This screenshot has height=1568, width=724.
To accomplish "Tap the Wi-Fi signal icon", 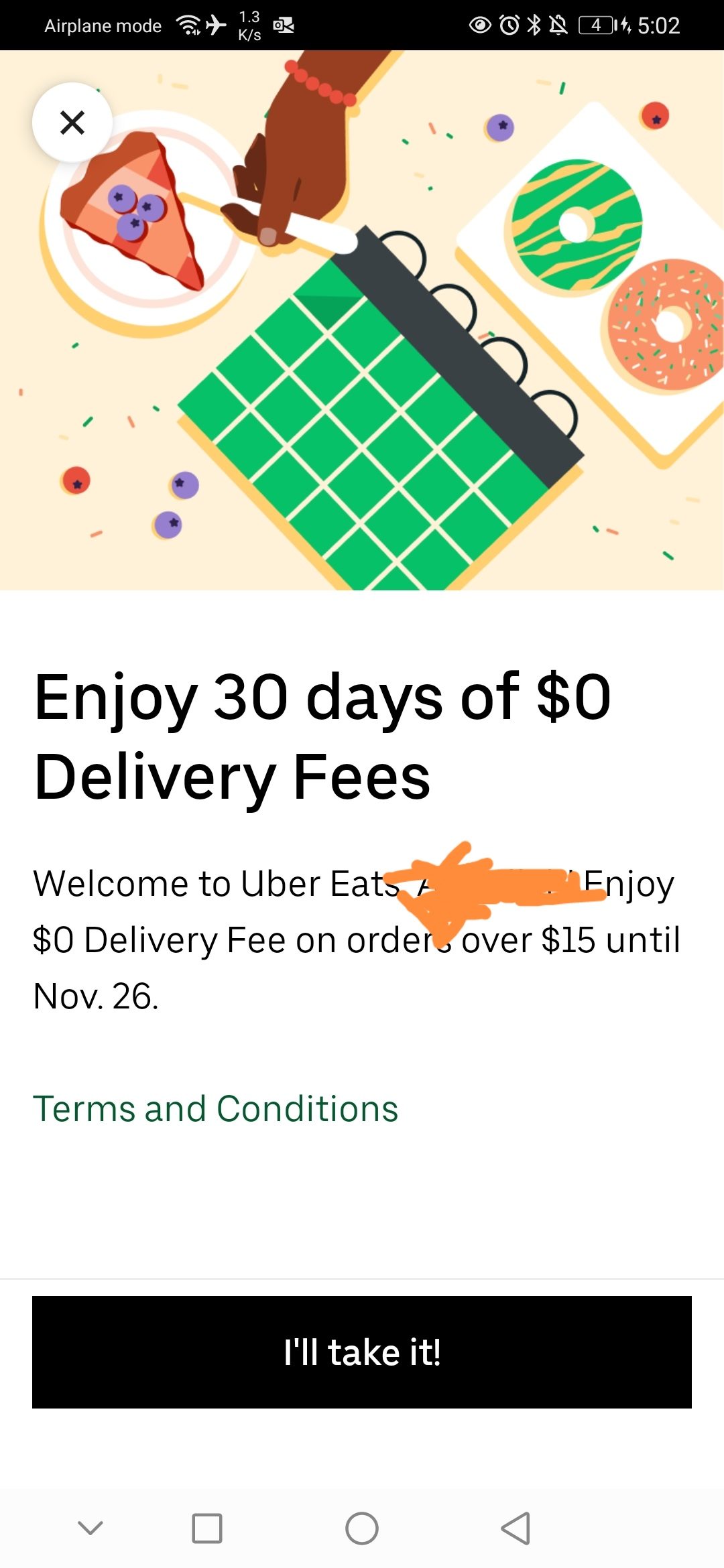I will click(186, 25).
